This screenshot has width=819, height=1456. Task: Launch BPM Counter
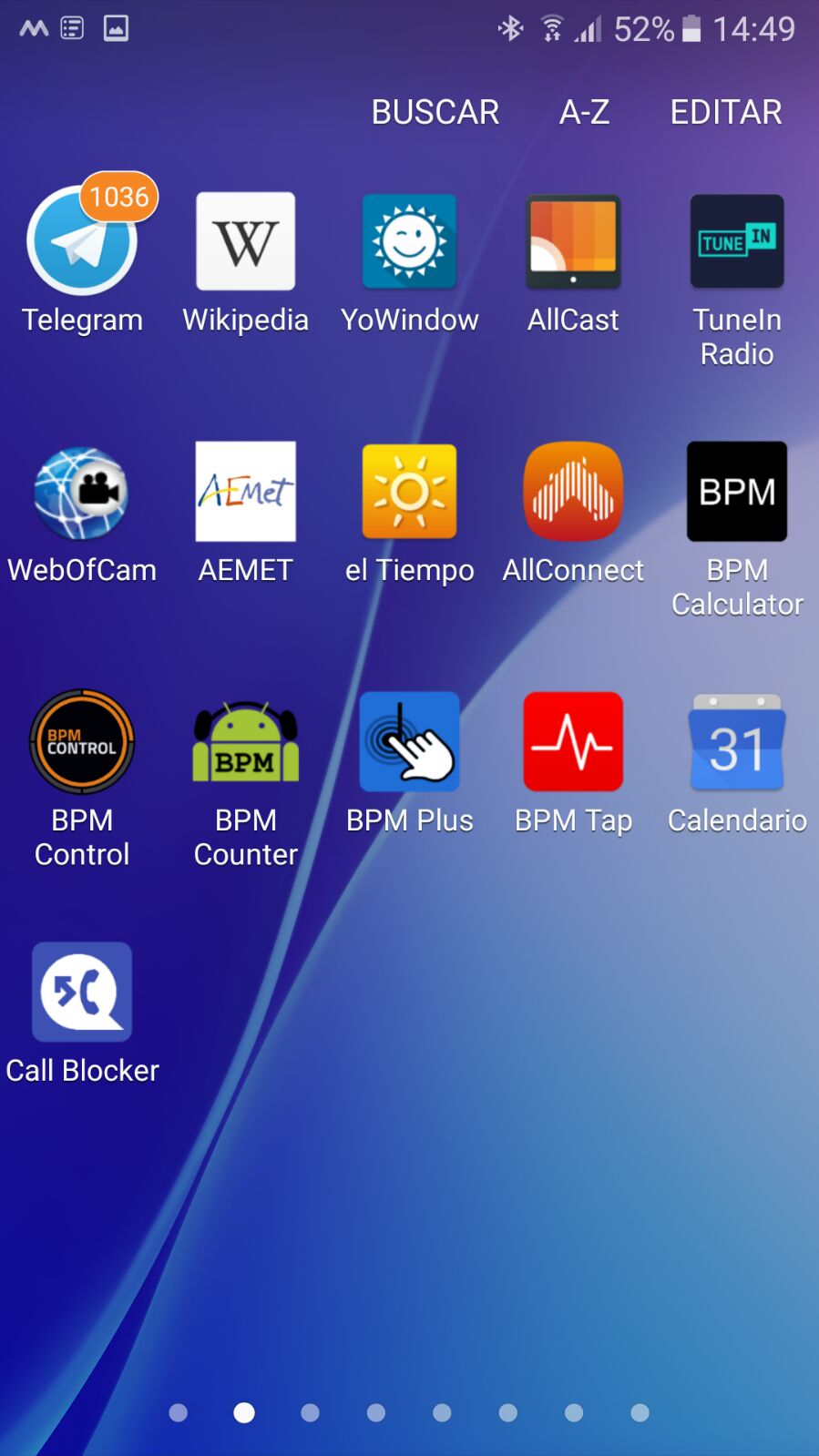[x=246, y=742]
